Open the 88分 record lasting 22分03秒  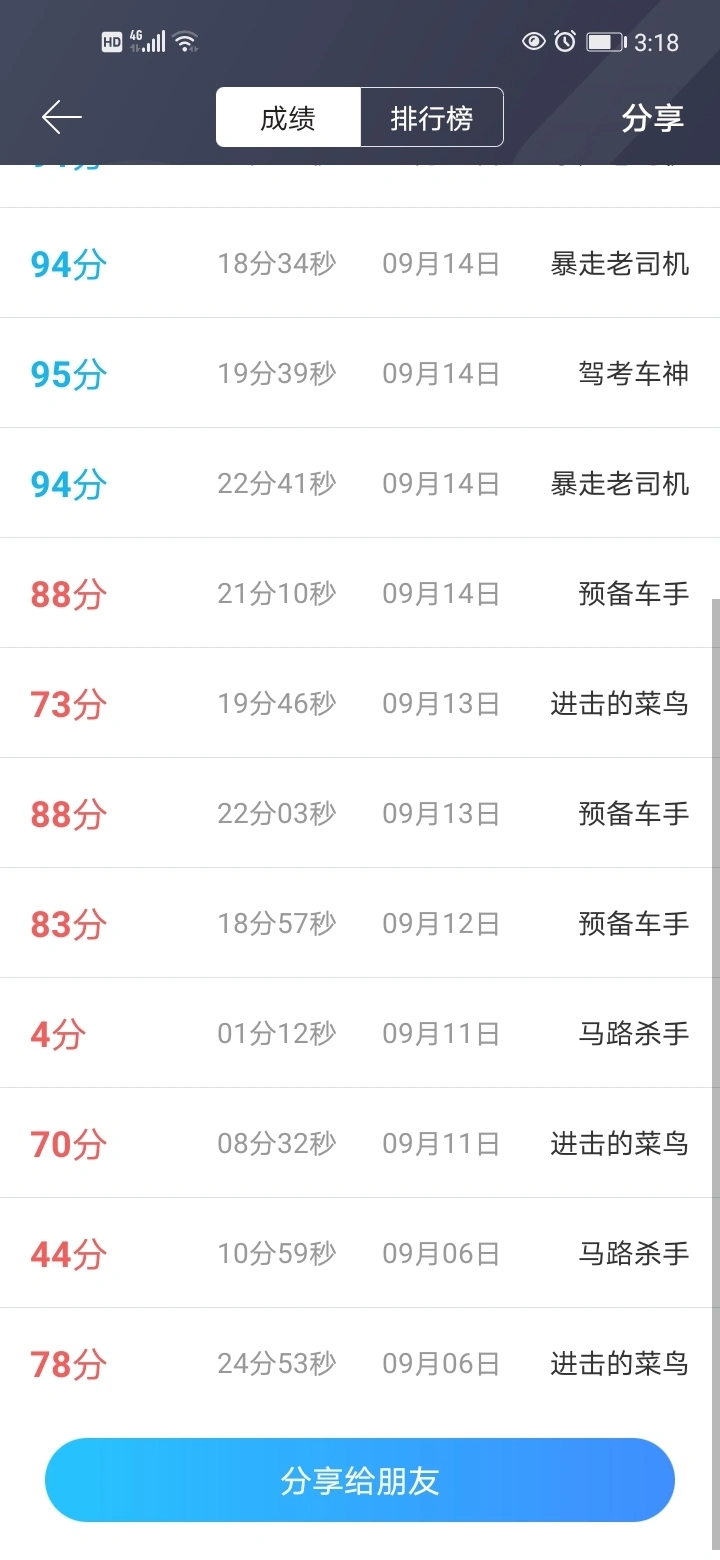click(x=360, y=813)
